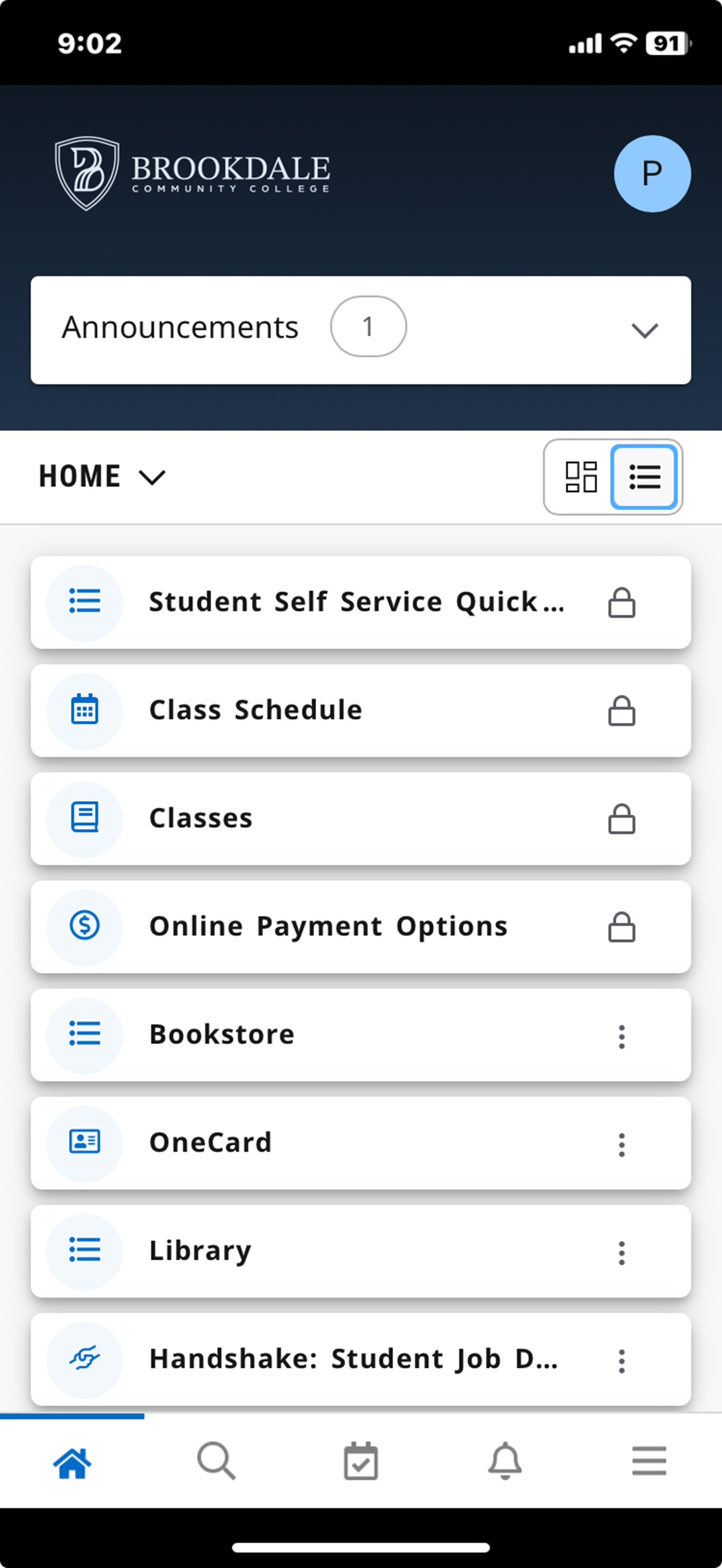
Task: Select the Classes book icon
Action: coord(85,818)
